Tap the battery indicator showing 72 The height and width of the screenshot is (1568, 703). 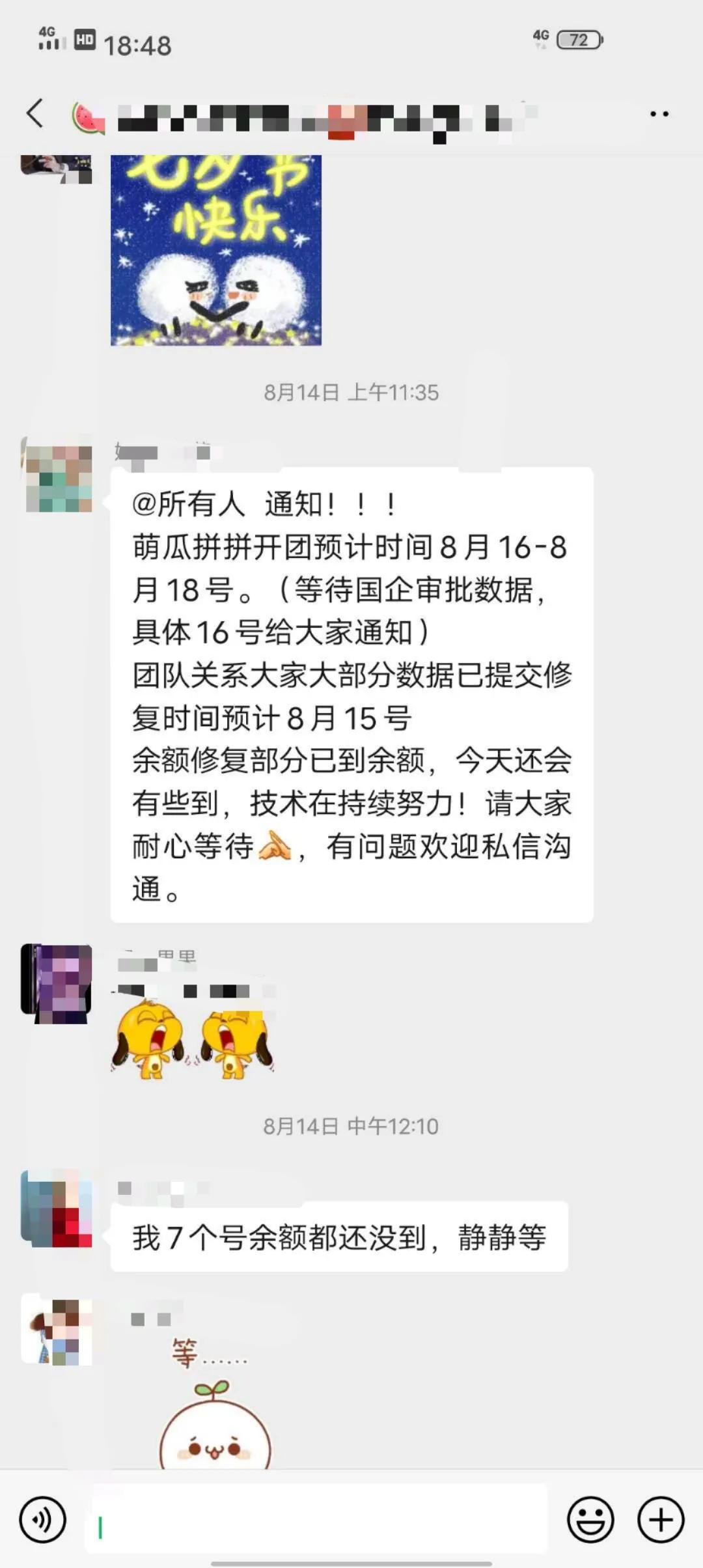pyautogui.click(x=579, y=39)
